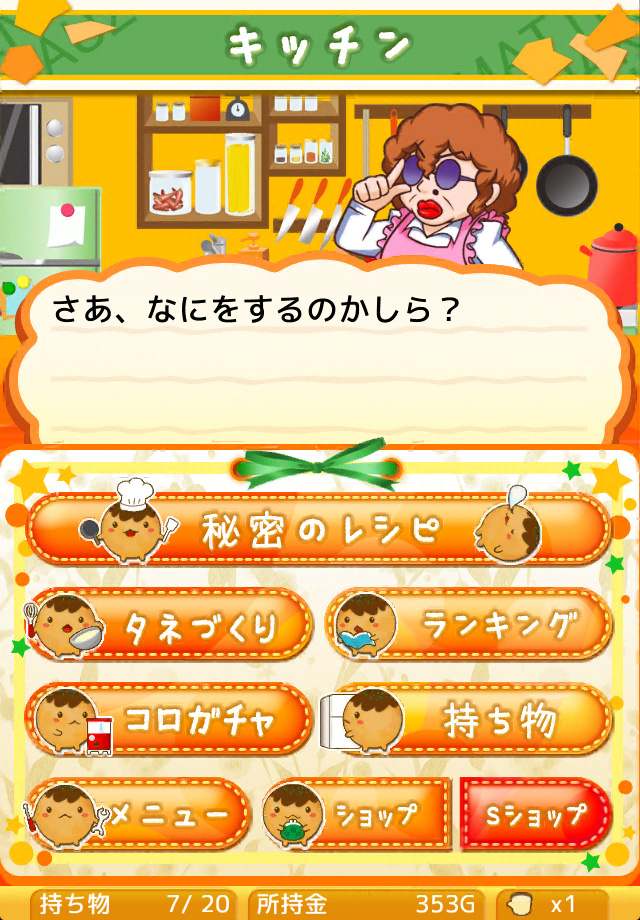640x920 pixels.
Task: View the ランキング rankings
Action: pyautogui.click(x=470, y=625)
